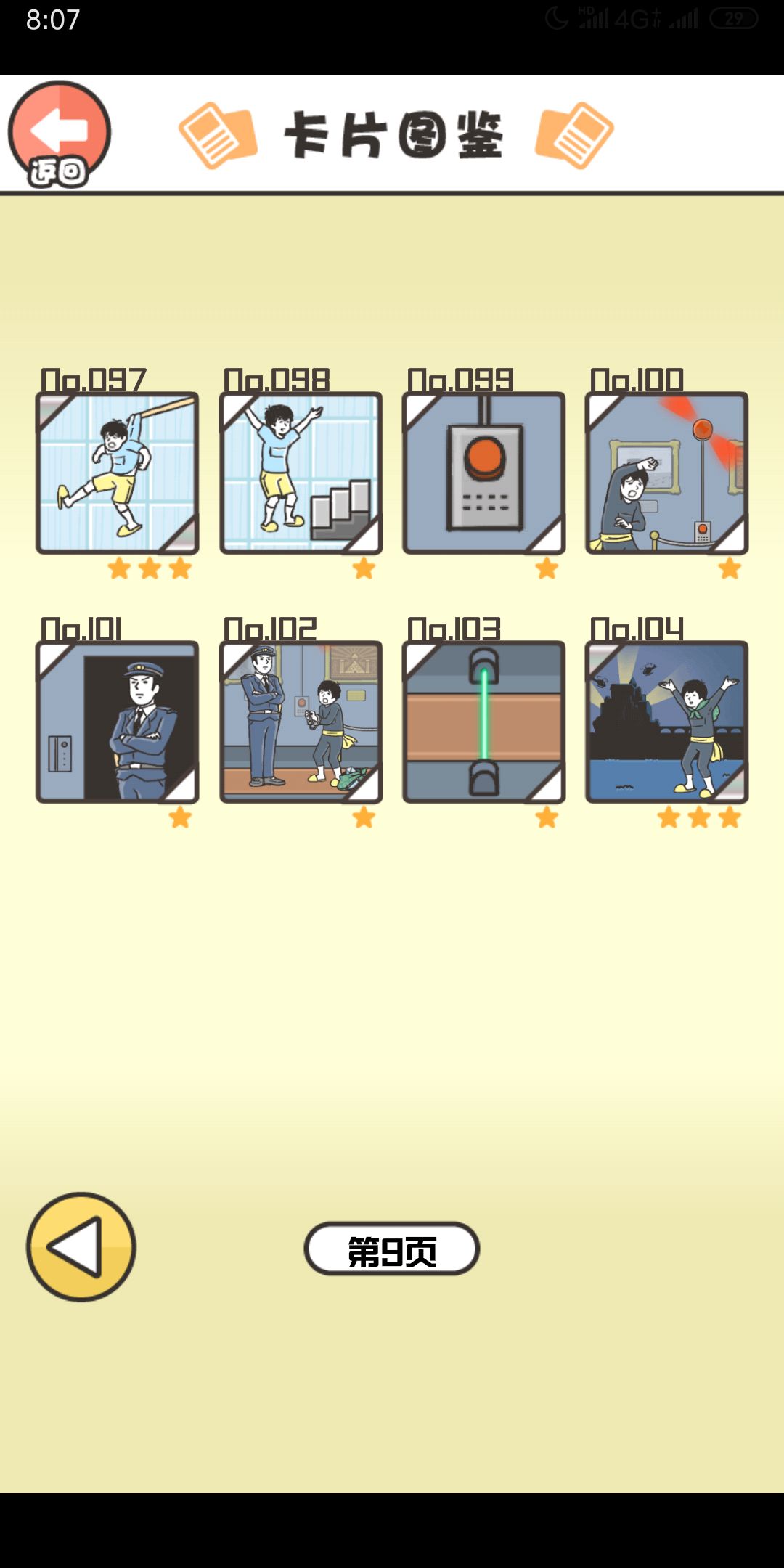
Task: Tap the 卡片图鉴 title text
Action: tap(396, 138)
